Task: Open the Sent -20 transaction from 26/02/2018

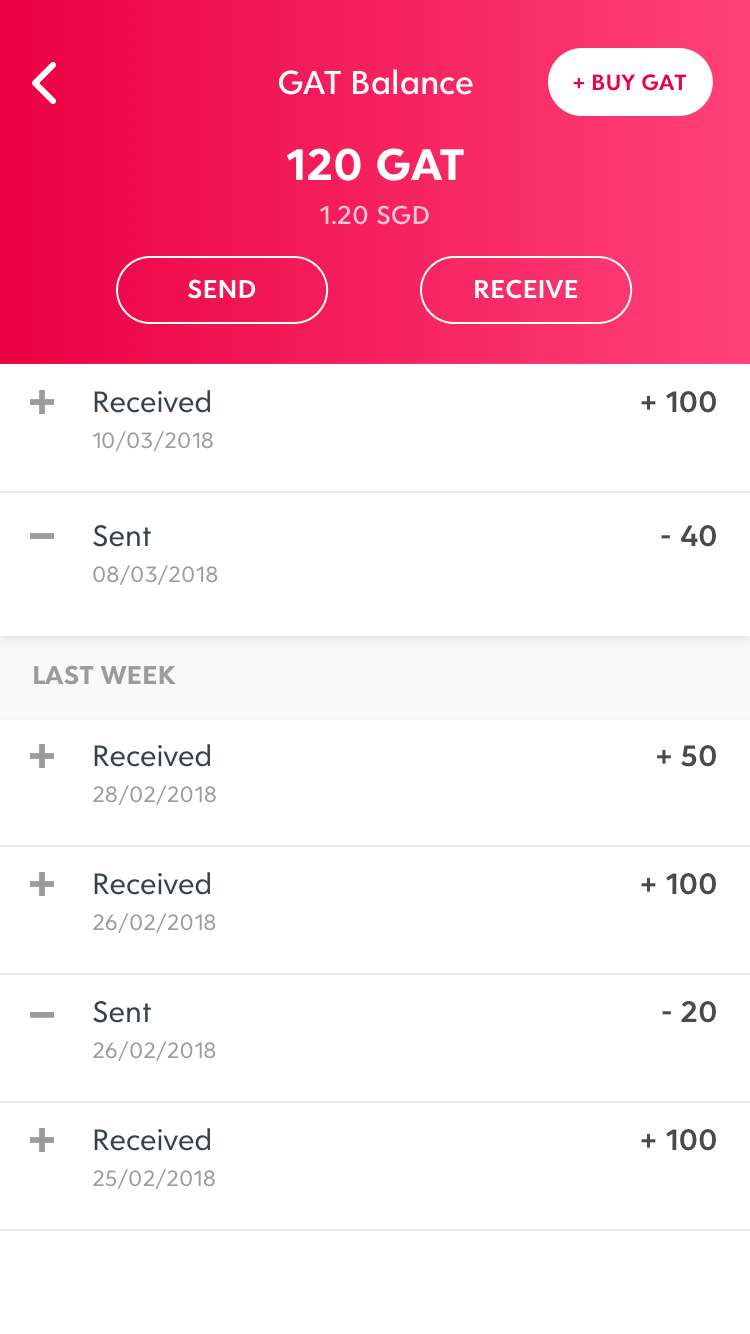Action: coord(375,1030)
